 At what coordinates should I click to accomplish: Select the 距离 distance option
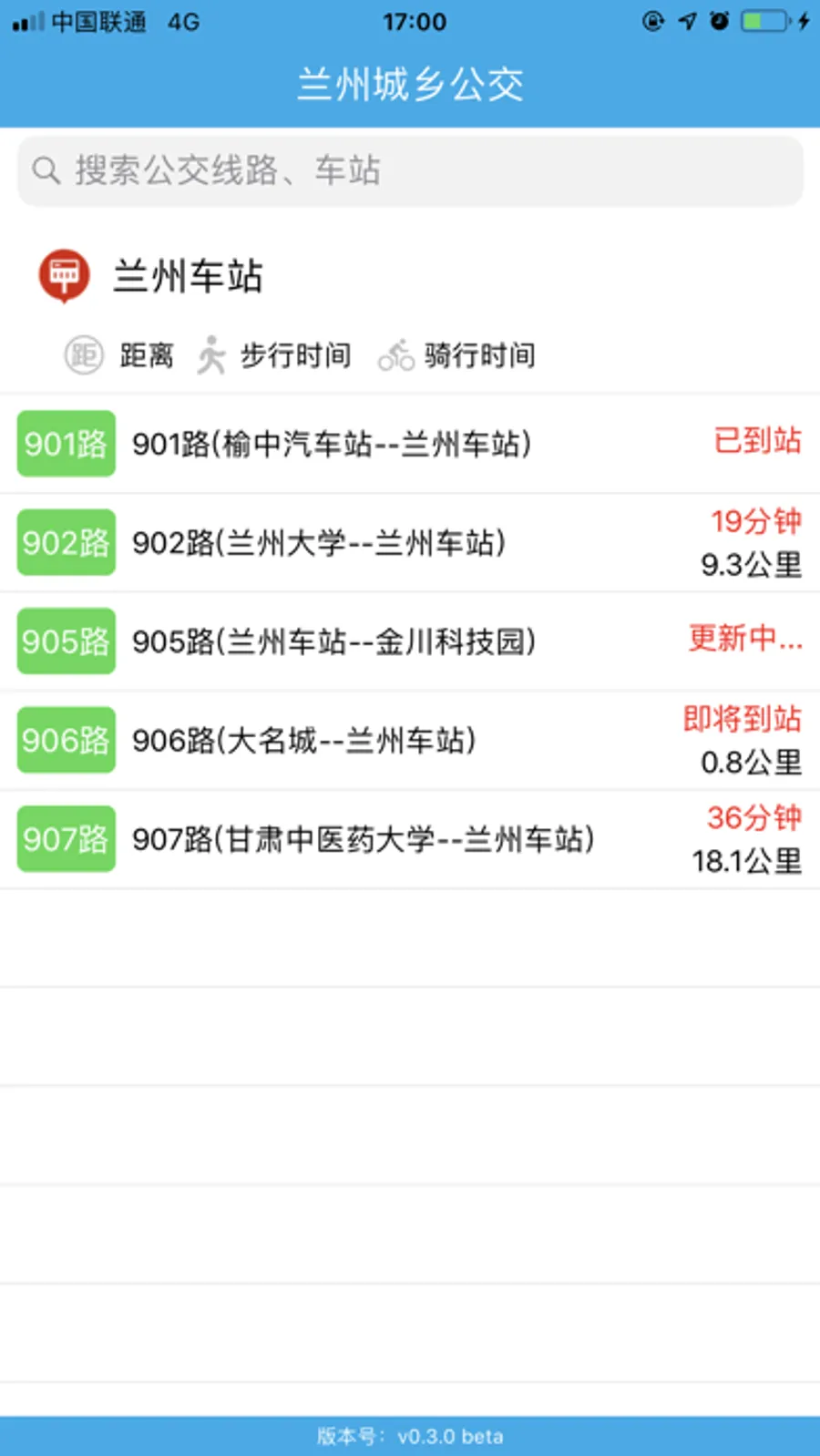point(118,354)
